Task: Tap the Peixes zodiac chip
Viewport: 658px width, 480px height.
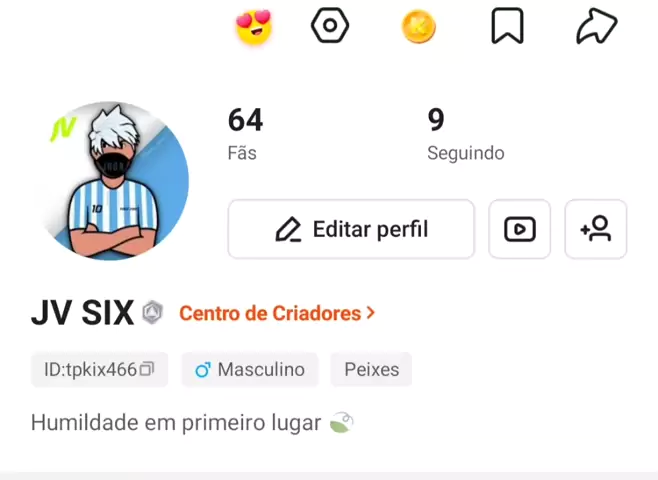Action: click(371, 370)
